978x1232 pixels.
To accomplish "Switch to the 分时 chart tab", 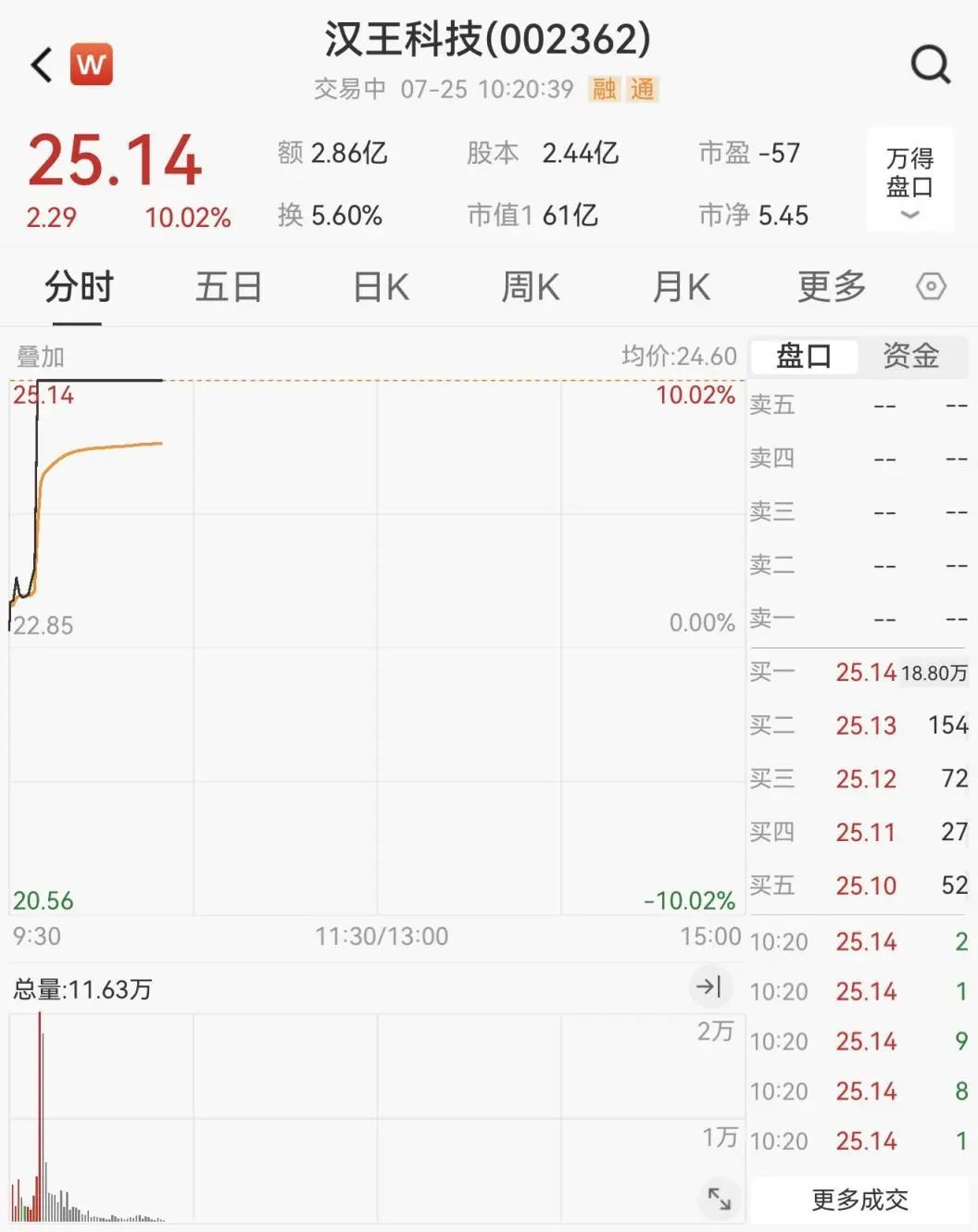I will [x=79, y=287].
